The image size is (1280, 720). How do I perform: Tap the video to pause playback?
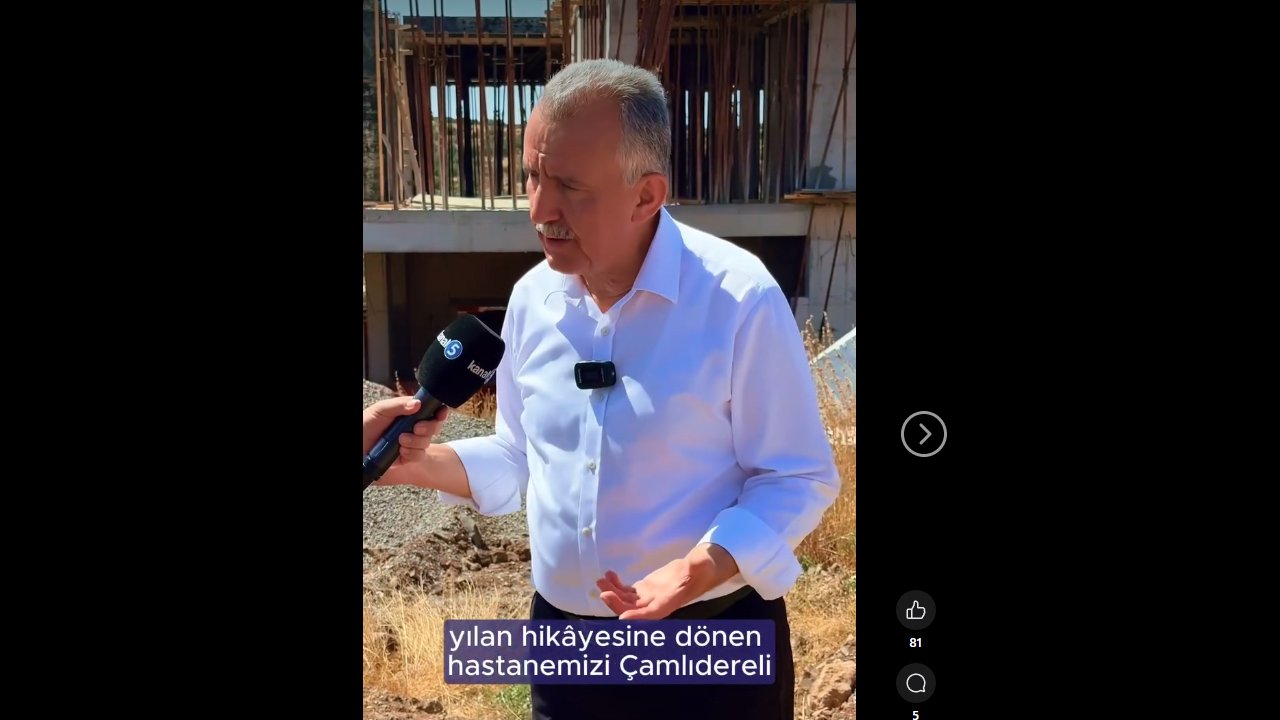point(609,300)
